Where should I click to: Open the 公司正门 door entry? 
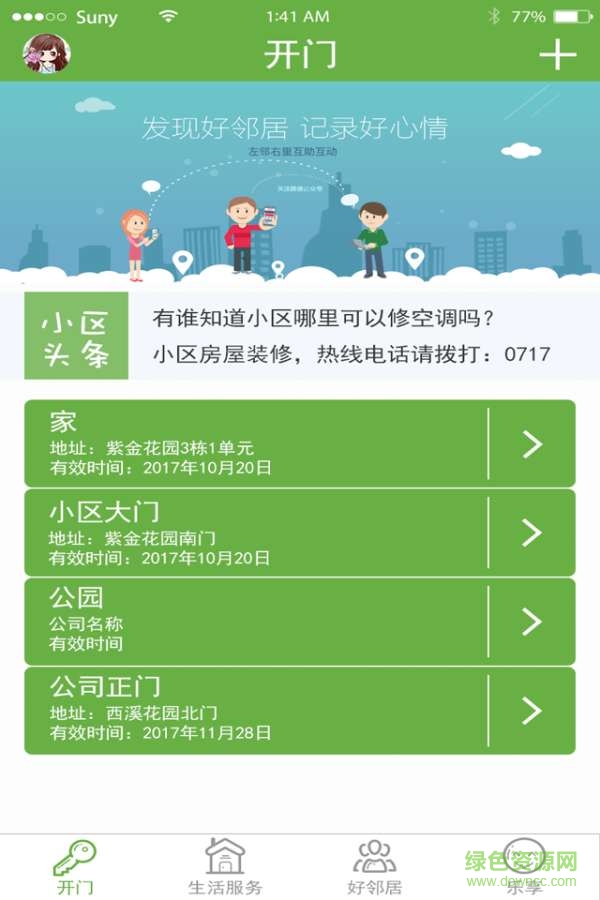299,711
